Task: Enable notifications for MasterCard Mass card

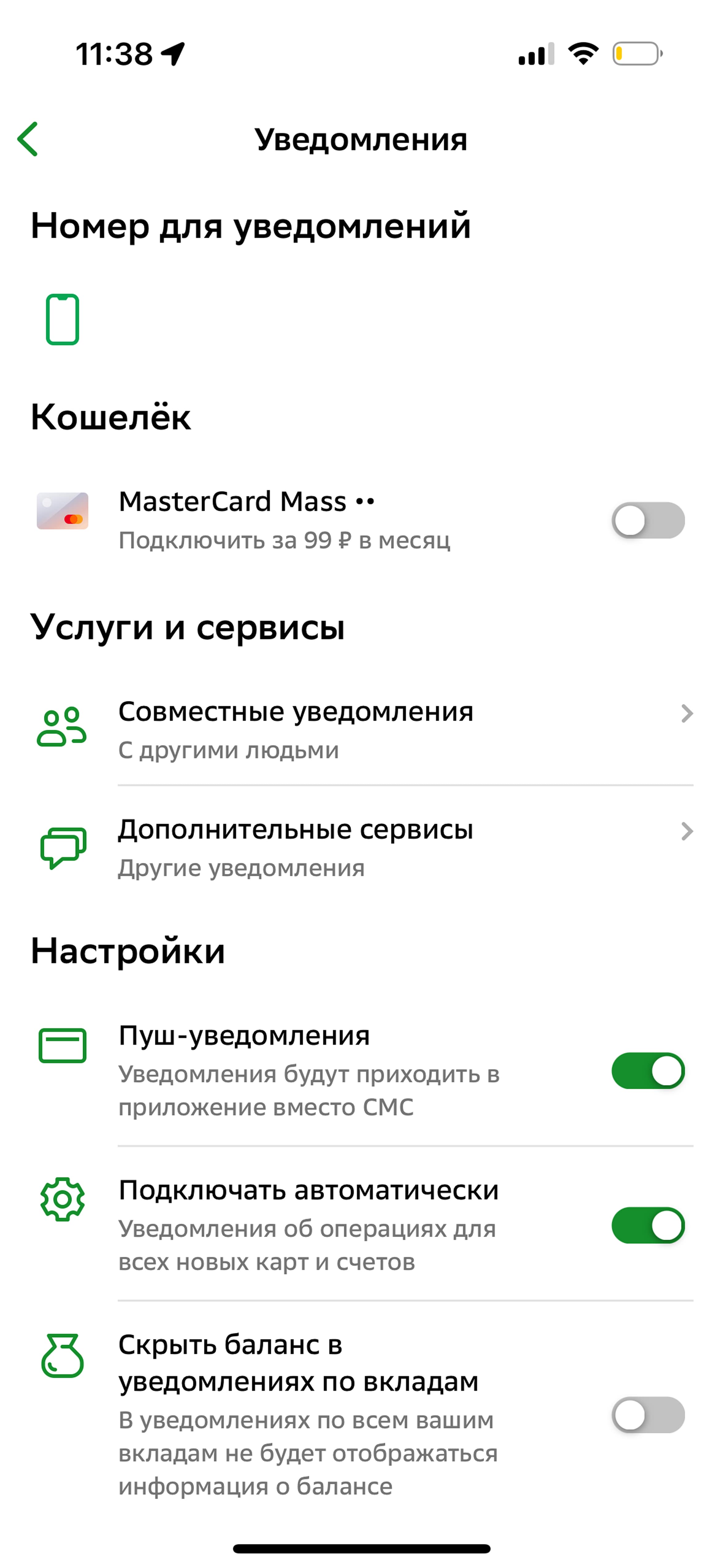Action: (x=648, y=520)
